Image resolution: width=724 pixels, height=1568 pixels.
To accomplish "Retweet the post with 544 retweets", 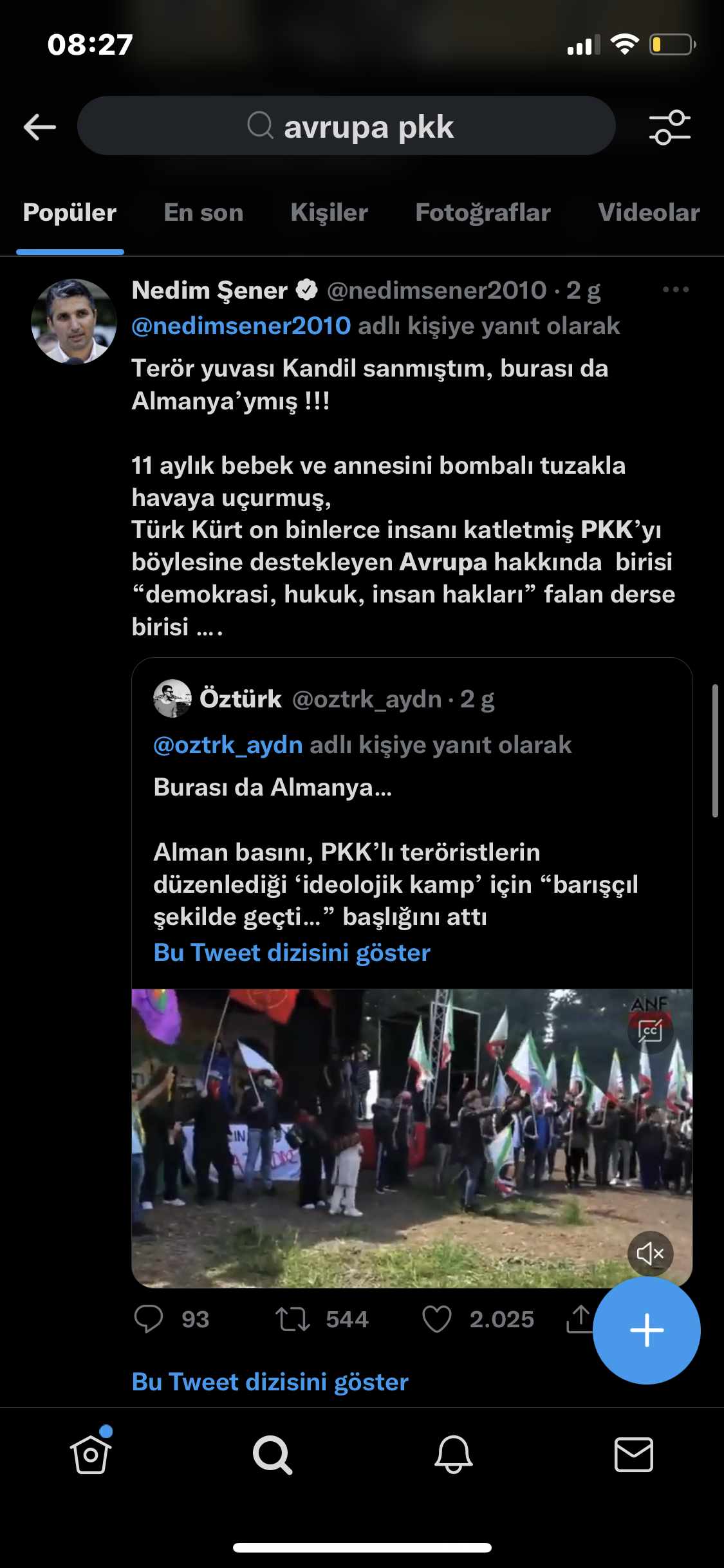I will [x=293, y=1319].
